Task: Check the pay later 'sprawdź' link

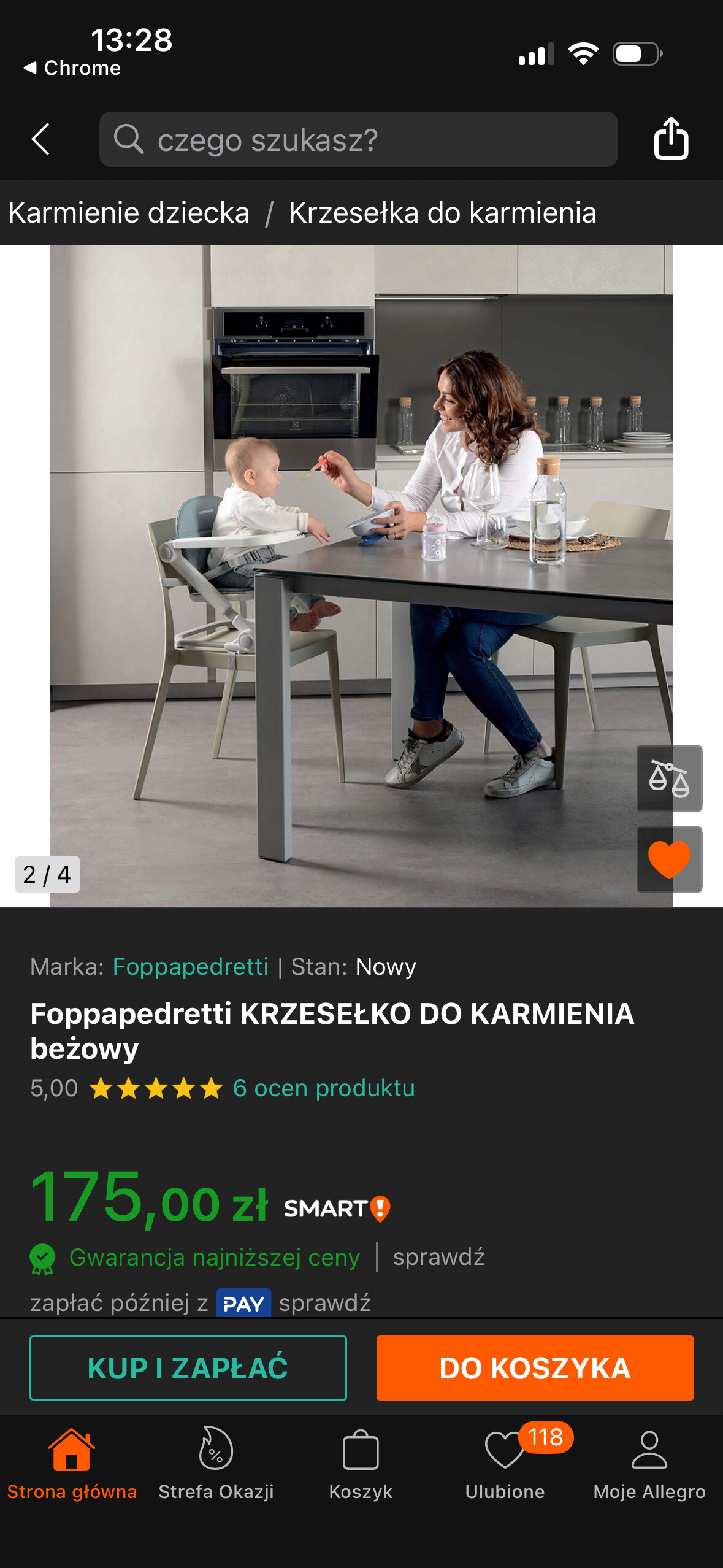Action: 325,1303
